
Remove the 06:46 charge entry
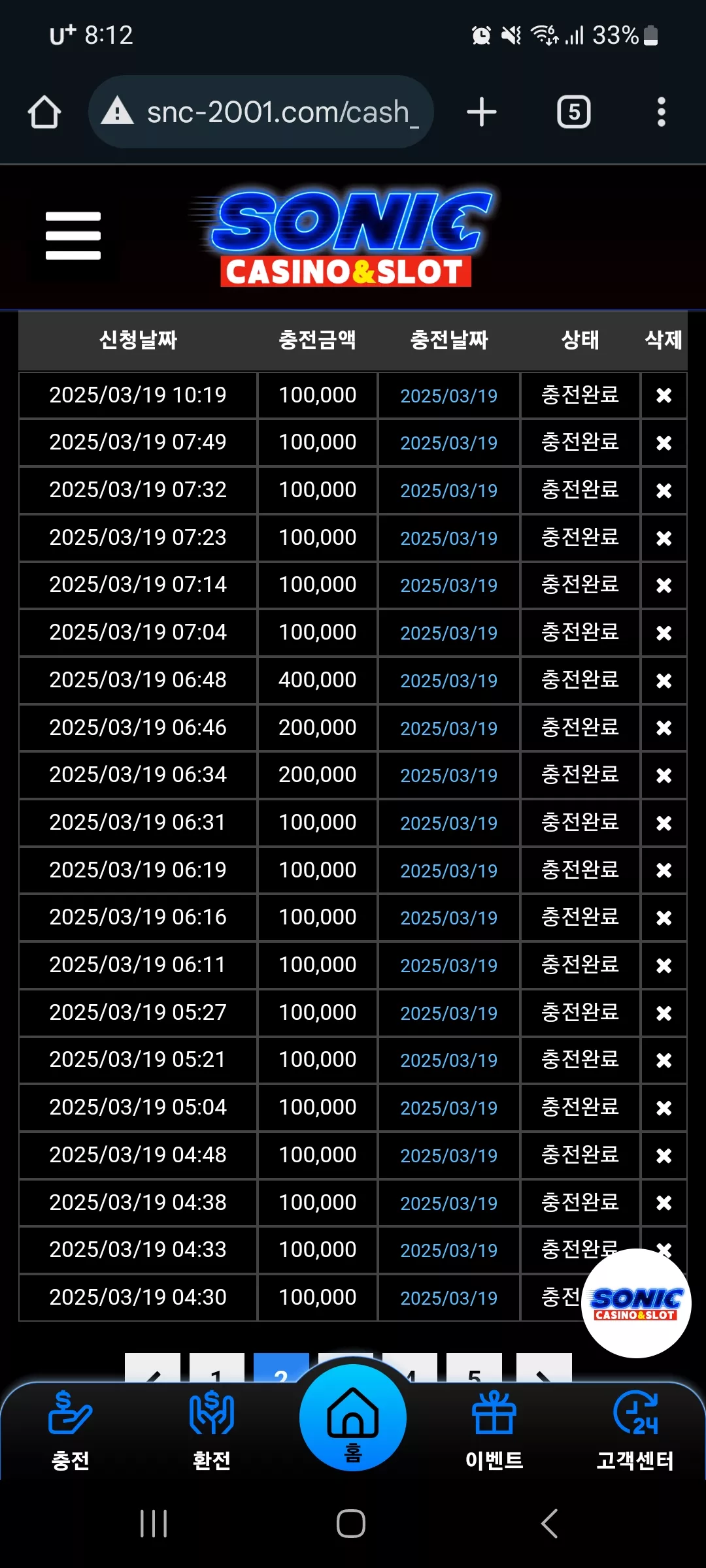pos(664,728)
